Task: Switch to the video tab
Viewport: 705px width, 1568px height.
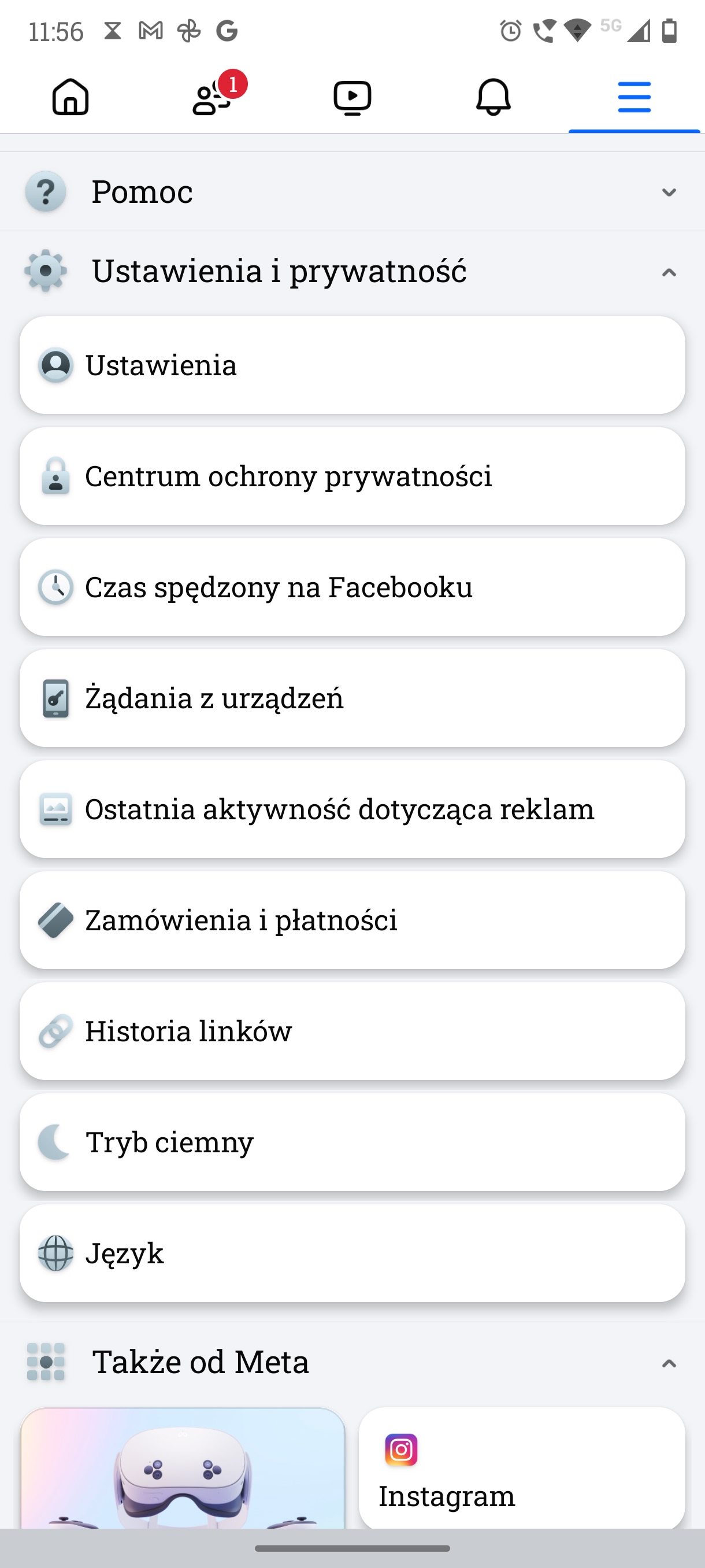Action: coord(353,97)
